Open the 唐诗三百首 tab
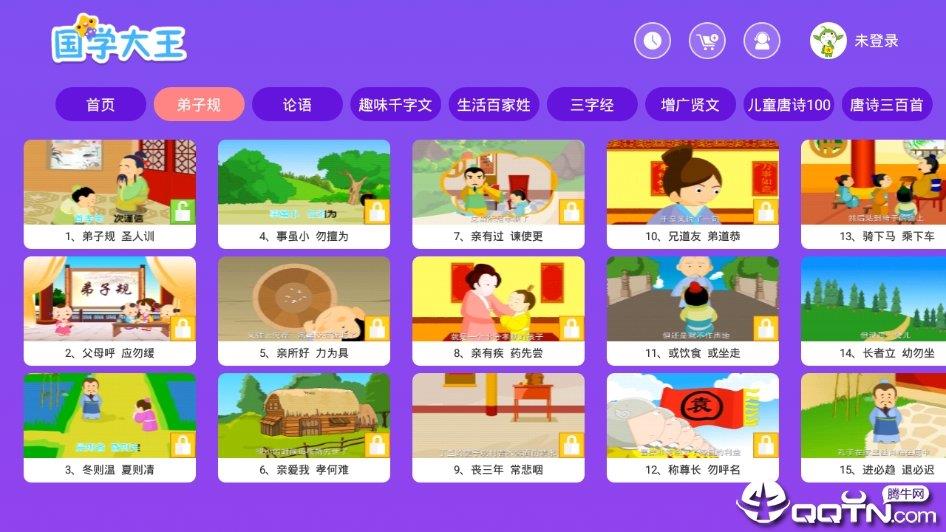946x532 pixels. point(886,104)
